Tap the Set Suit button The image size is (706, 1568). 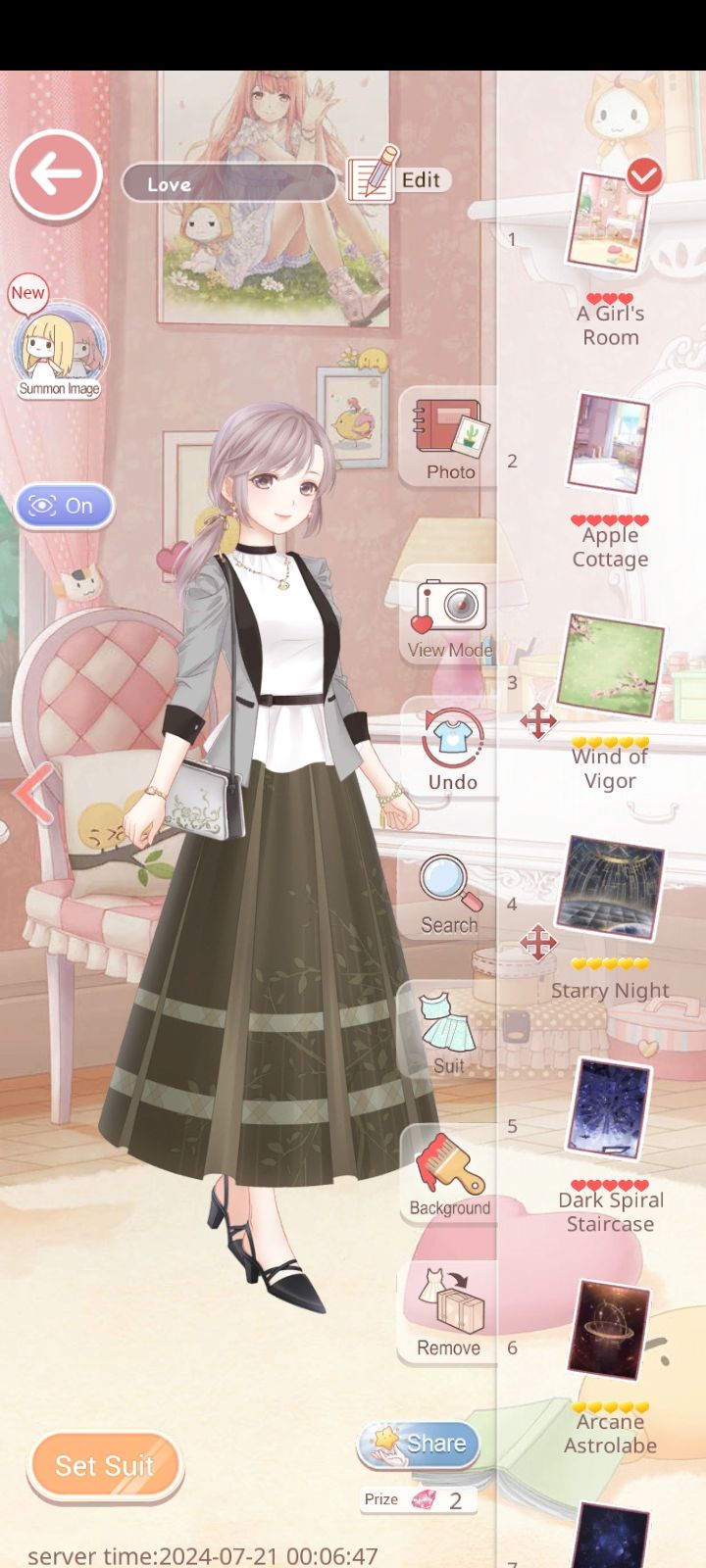click(x=104, y=1465)
